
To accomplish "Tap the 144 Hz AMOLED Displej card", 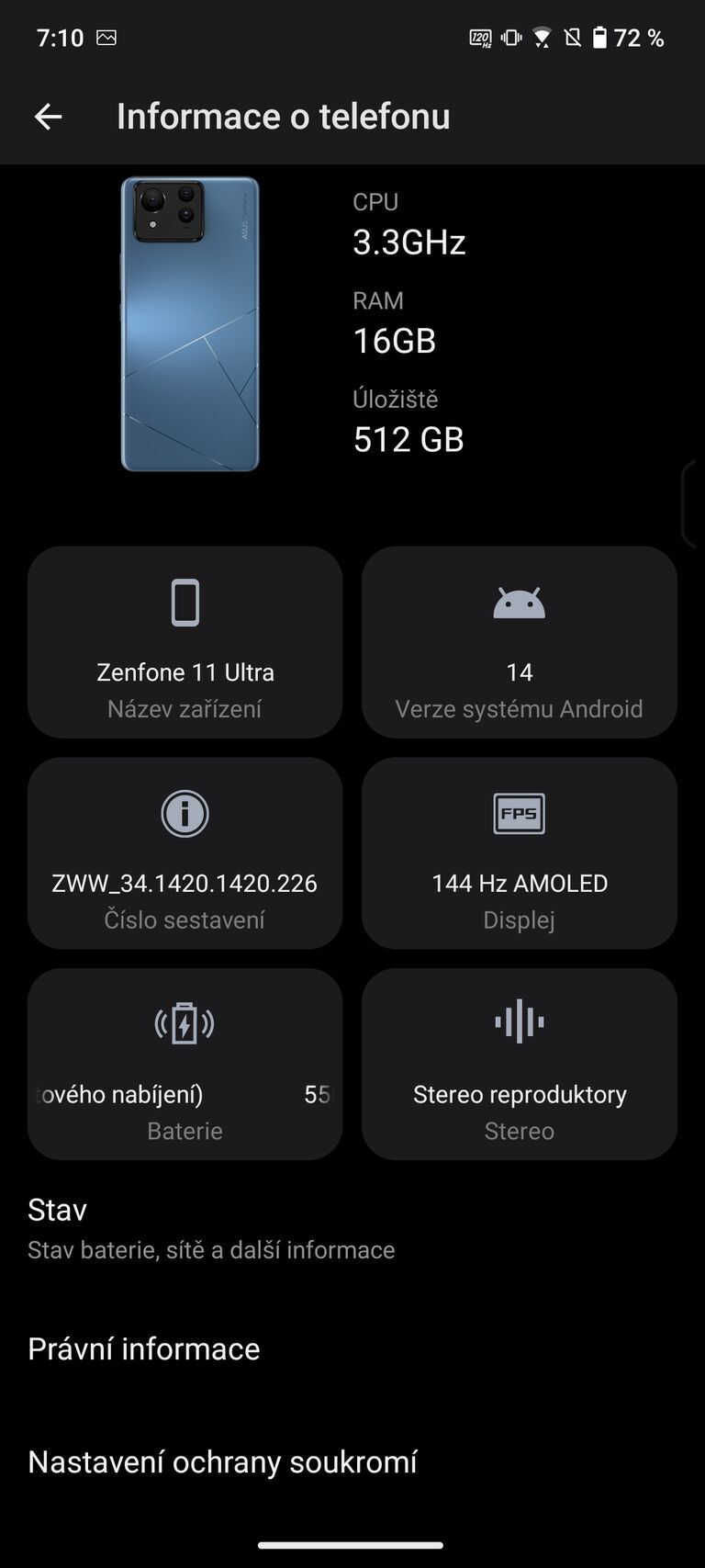I will pyautogui.click(x=519, y=852).
